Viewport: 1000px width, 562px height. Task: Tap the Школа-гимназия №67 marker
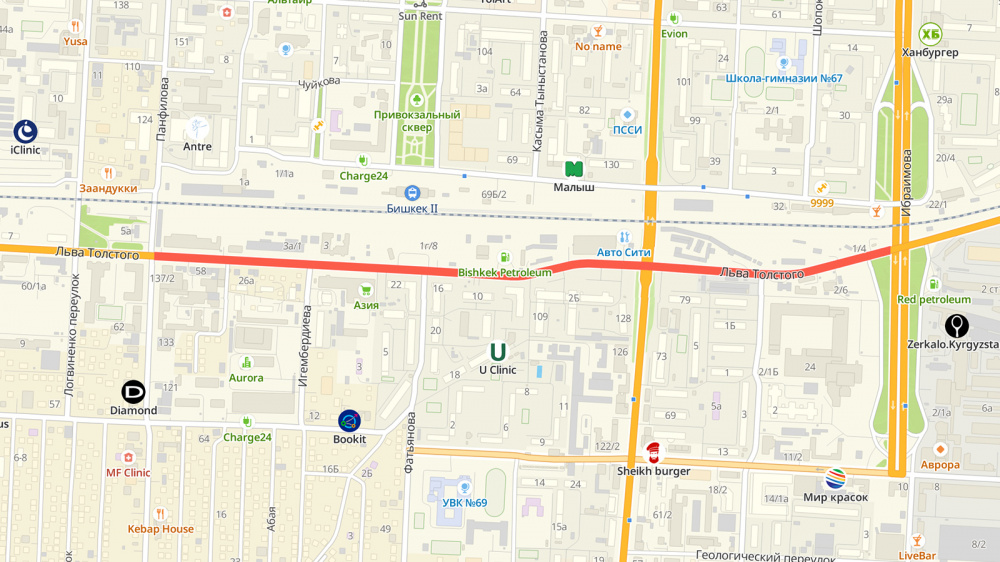pos(784,63)
